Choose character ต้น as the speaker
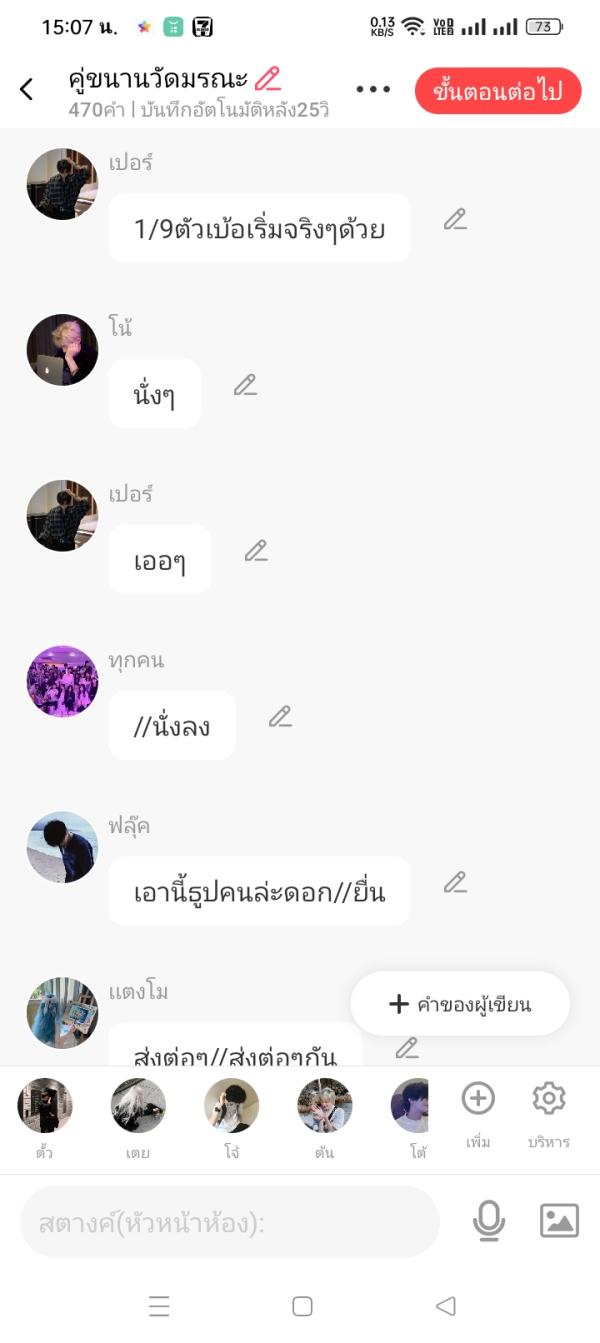The width and height of the screenshot is (600, 1343). pyautogui.click(x=324, y=1106)
